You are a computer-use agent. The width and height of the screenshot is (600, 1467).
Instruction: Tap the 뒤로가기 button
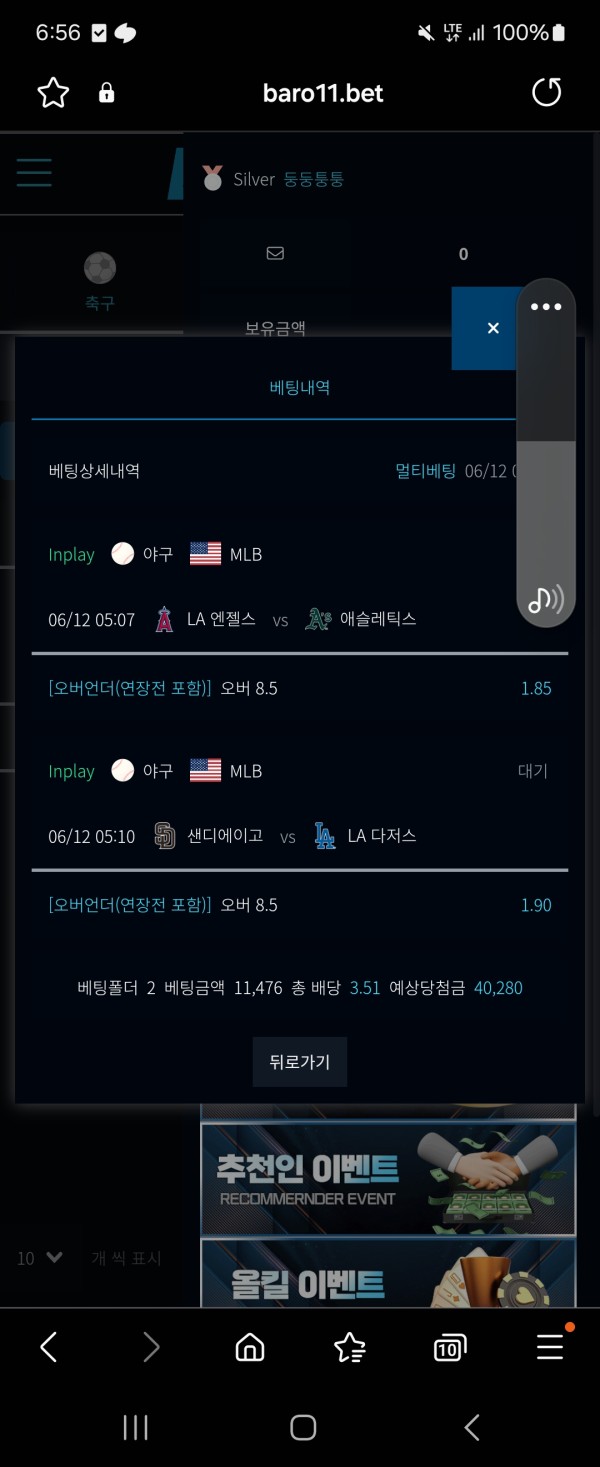click(300, 1061)
